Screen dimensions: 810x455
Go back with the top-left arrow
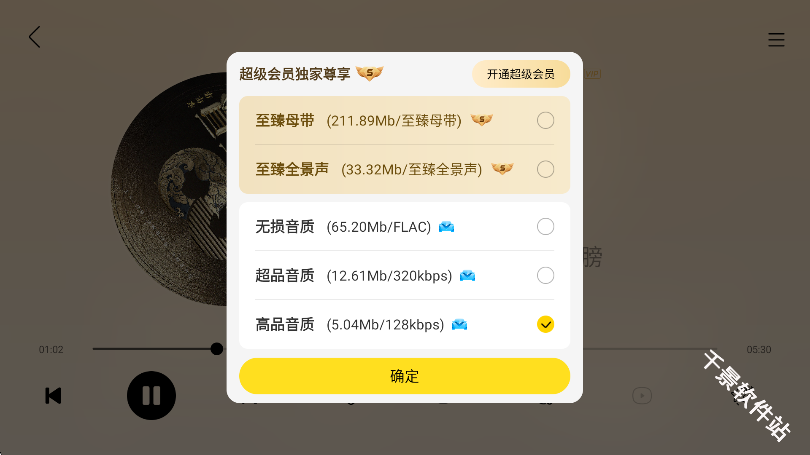click(35, 38)
